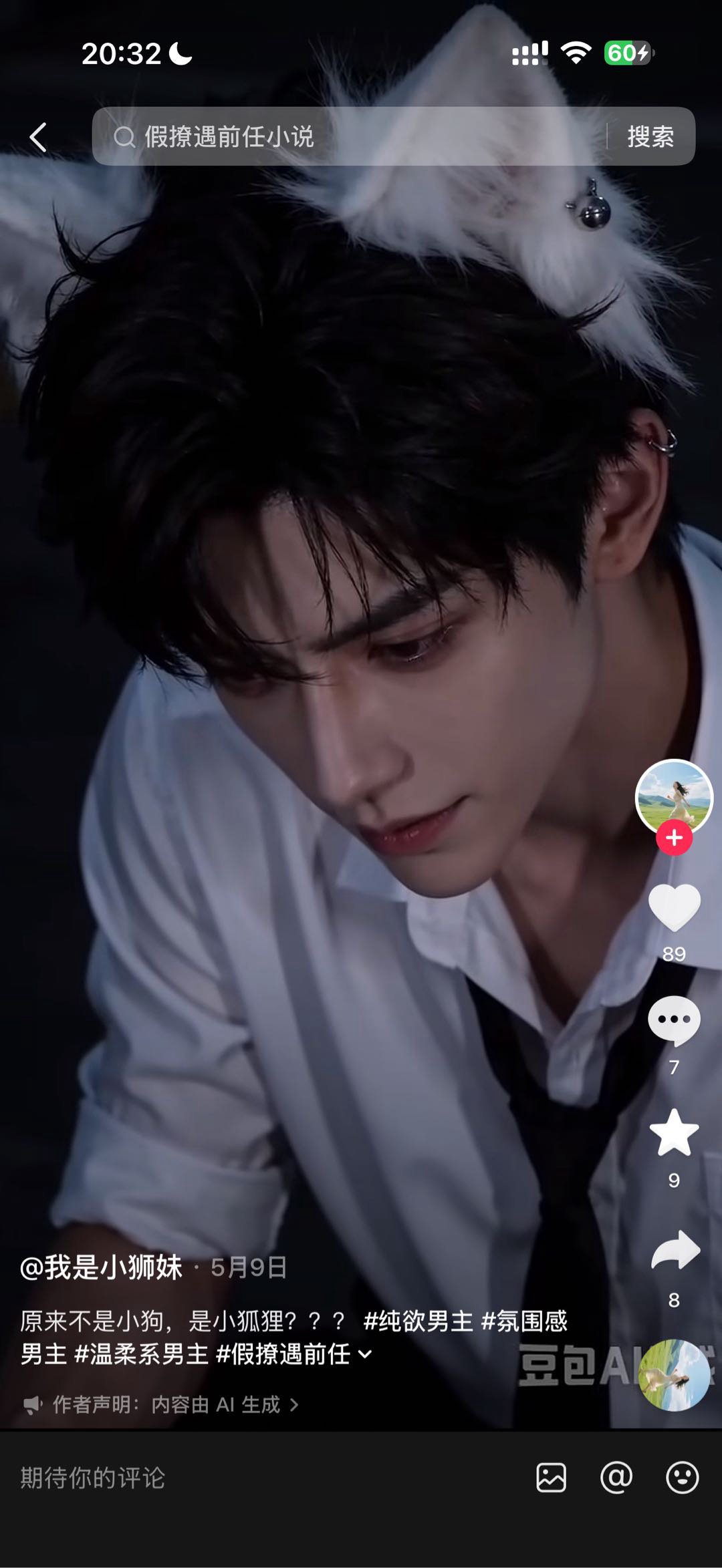This screenshot has height=1568, width=722.
Task: Open @我是小狮妹 username
Action: click(x=101, y=1267)
